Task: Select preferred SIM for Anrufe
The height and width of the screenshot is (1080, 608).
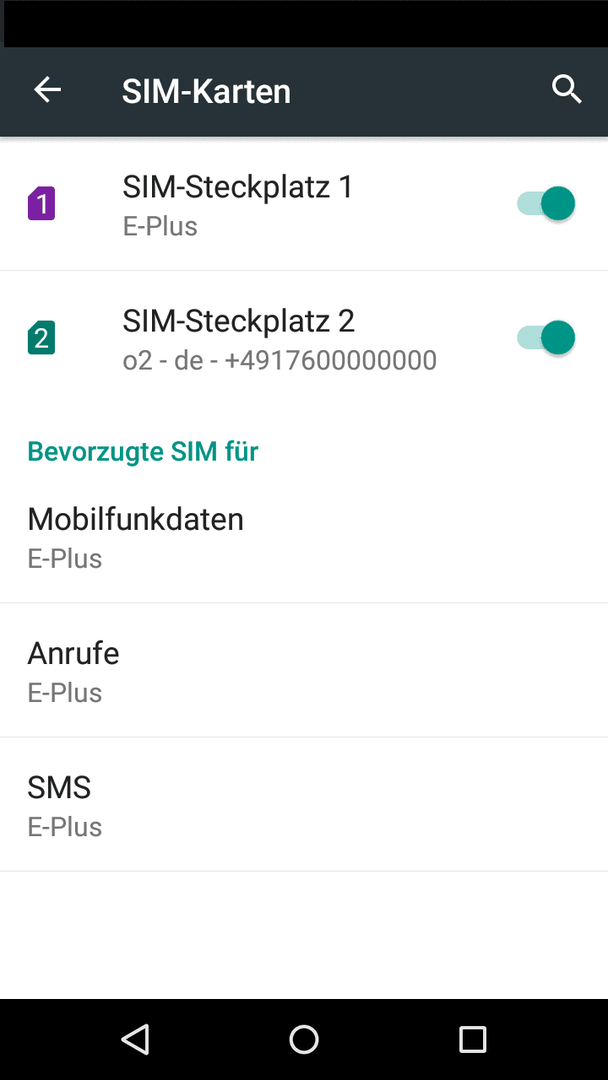Action: click(304, 670)
